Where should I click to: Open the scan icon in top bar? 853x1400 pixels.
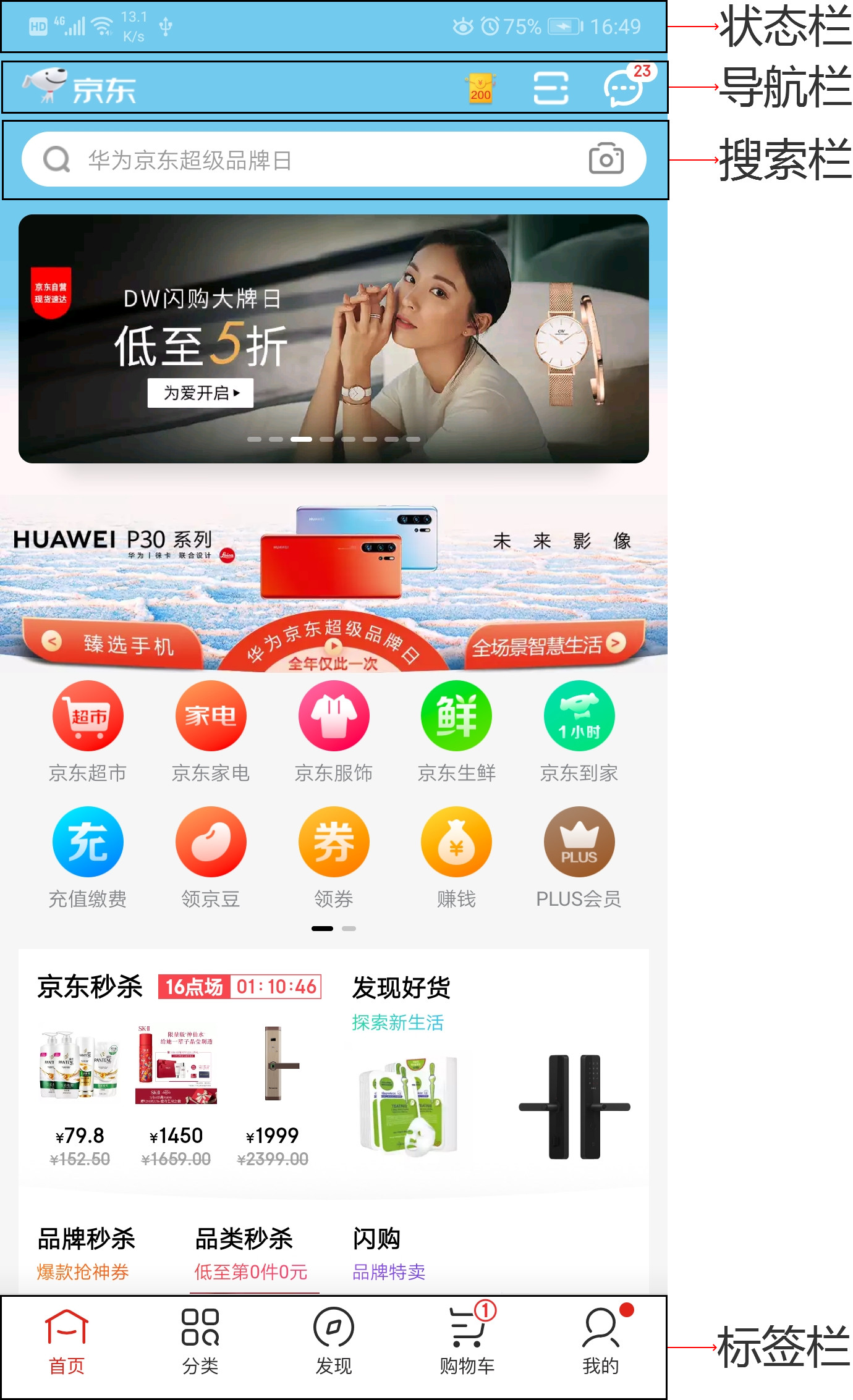(x=550, y=88)
